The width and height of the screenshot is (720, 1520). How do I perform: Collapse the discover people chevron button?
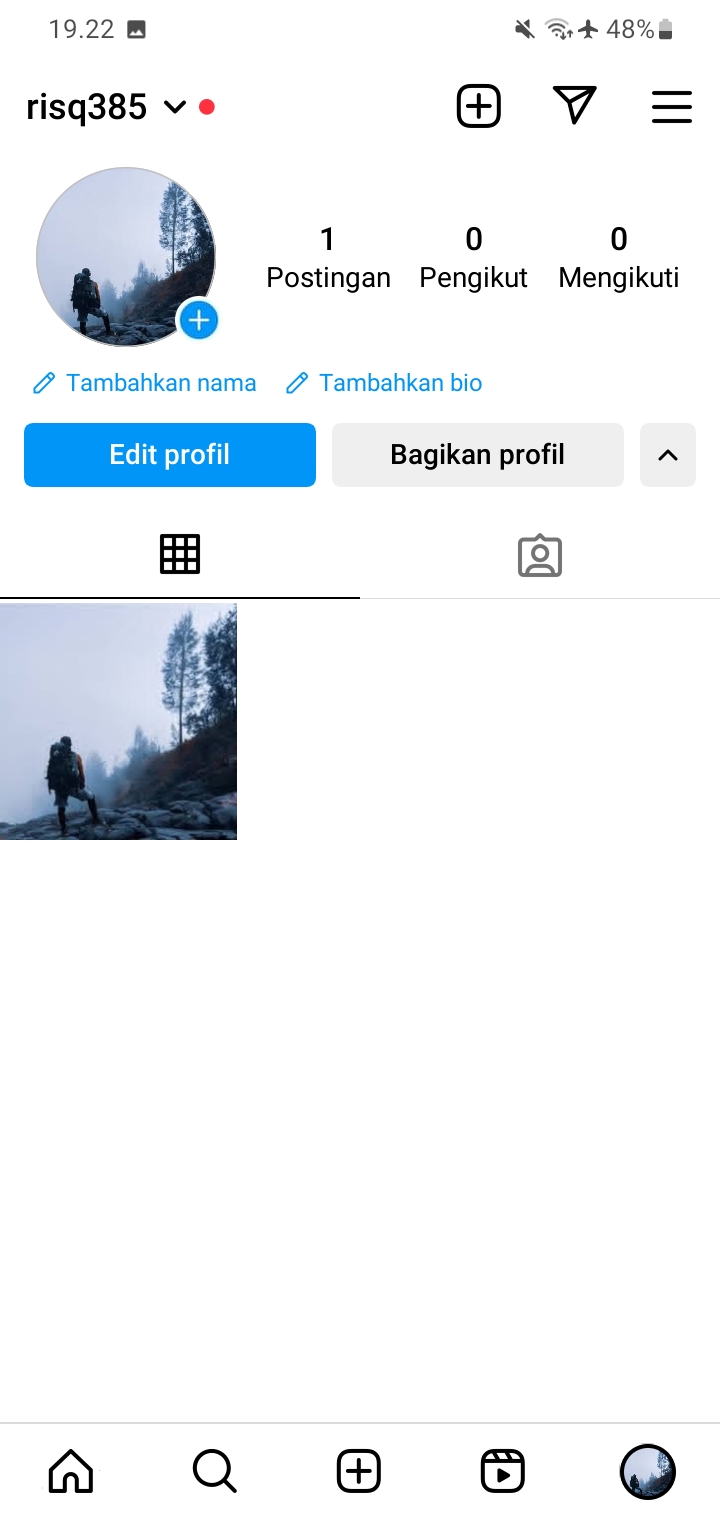667,455
